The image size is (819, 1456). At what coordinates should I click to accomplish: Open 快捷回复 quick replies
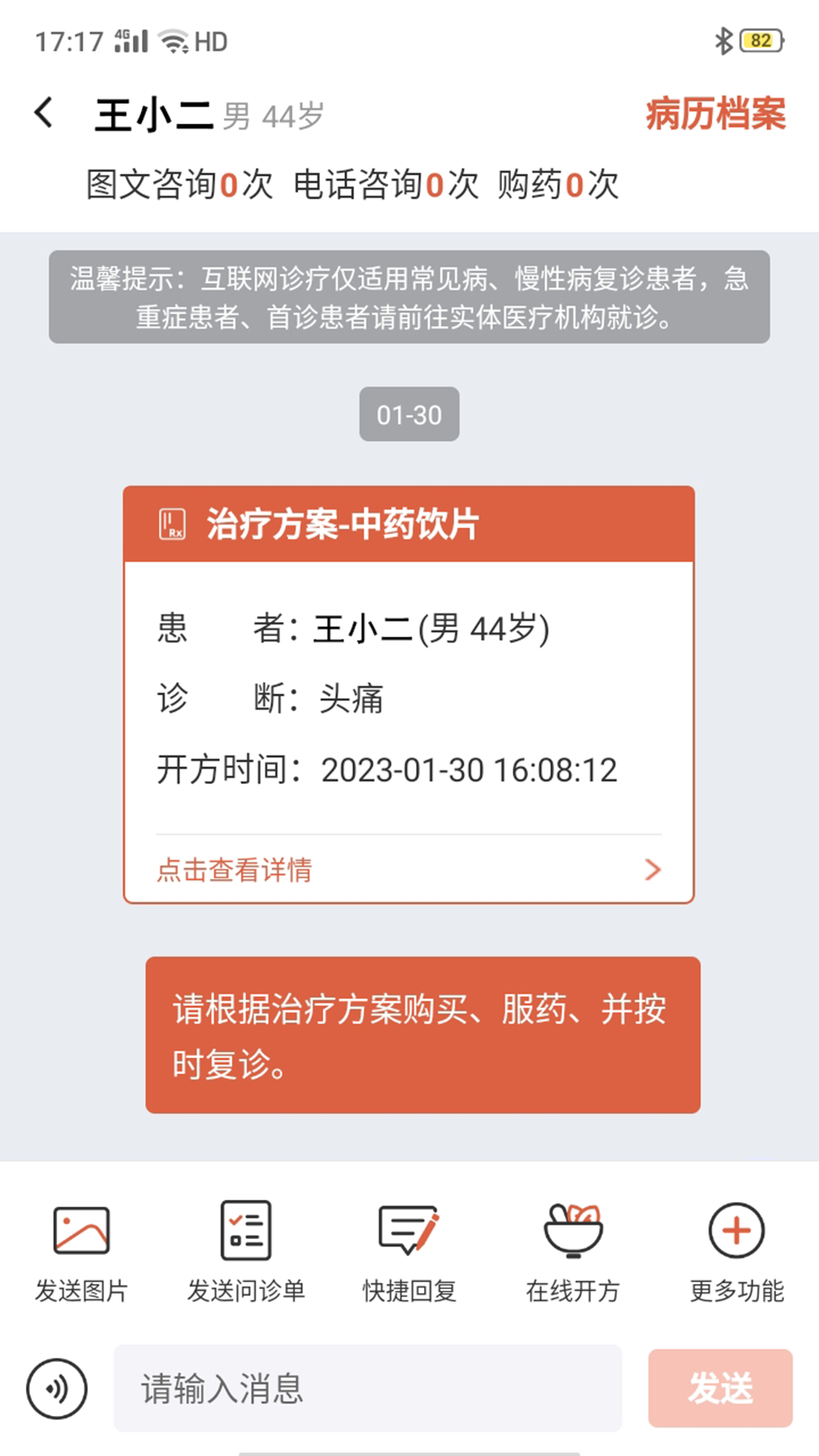[x=409, y=1250]
